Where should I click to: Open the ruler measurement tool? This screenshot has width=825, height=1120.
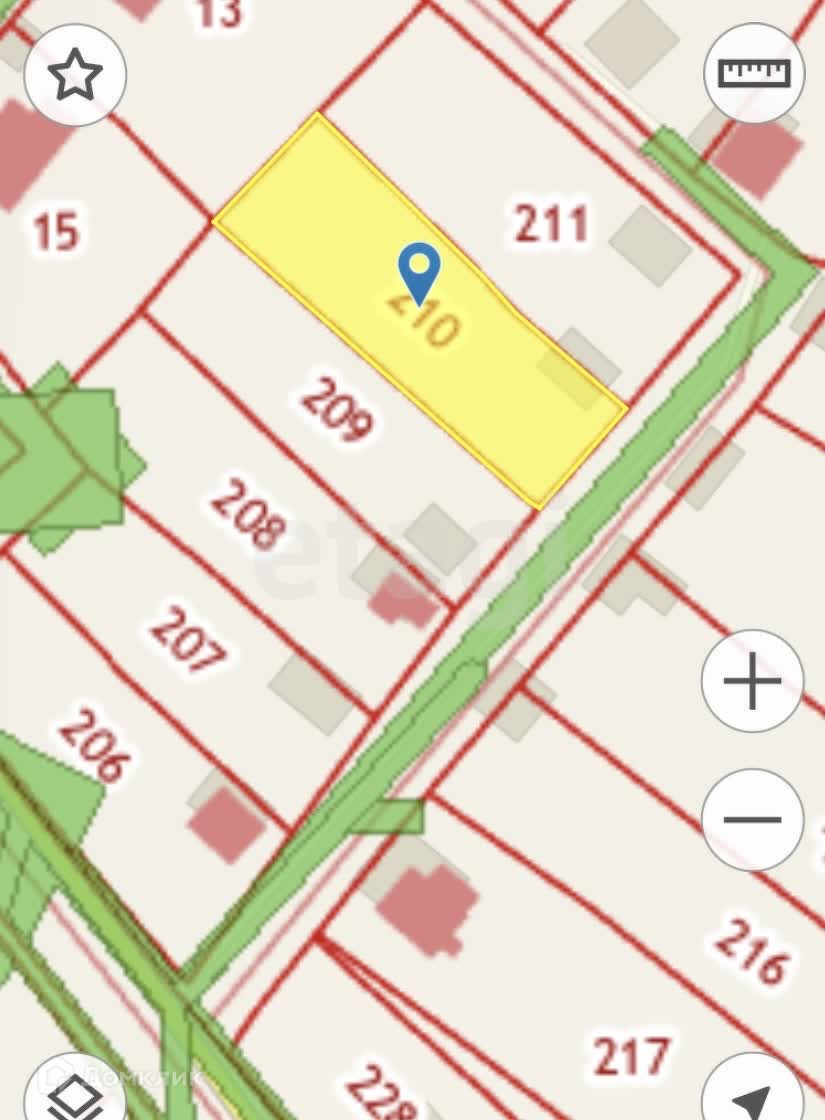754,73
